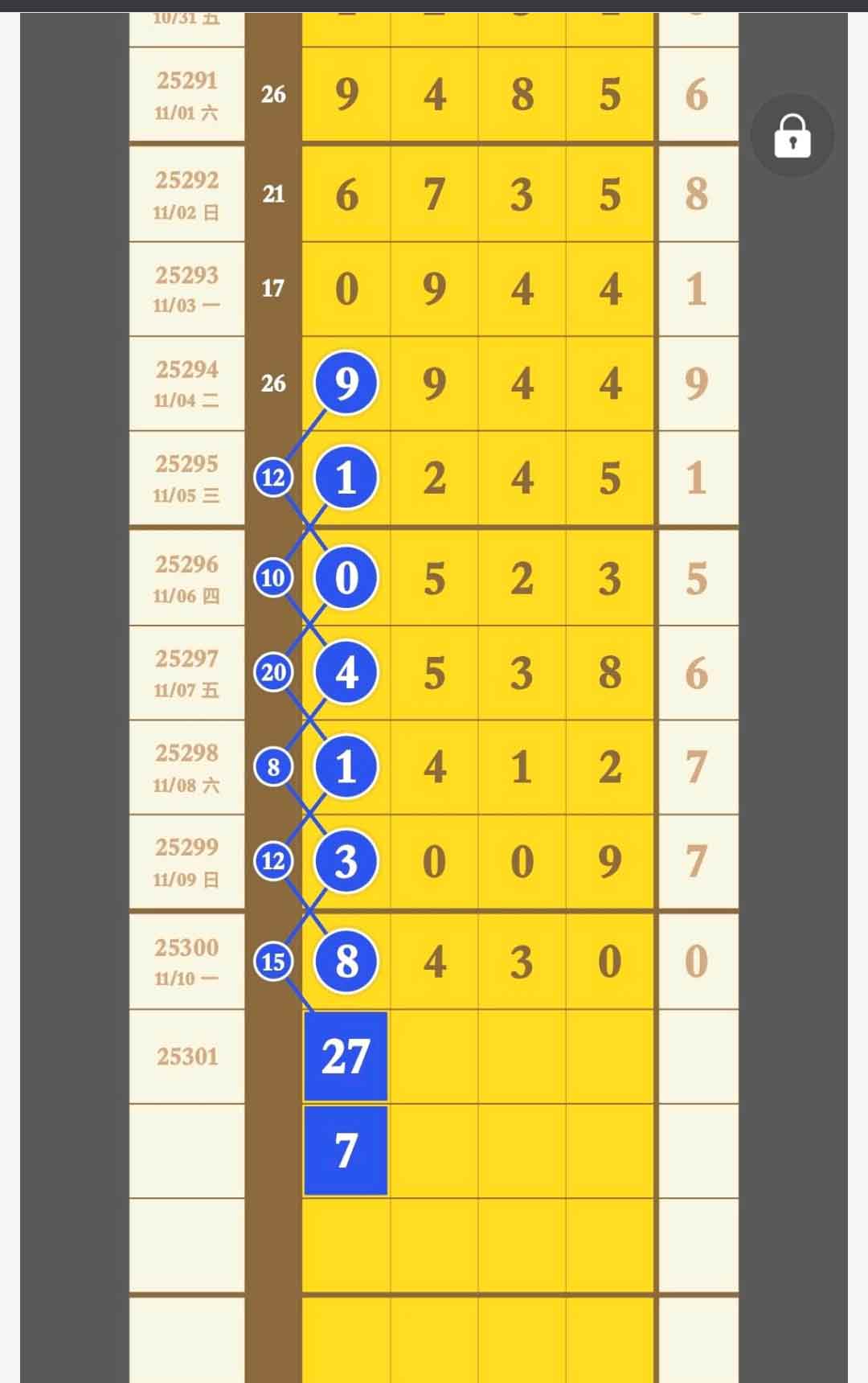Tap circled 9 in row 25294
868x1383 pixels.
[x=346, y=384]
